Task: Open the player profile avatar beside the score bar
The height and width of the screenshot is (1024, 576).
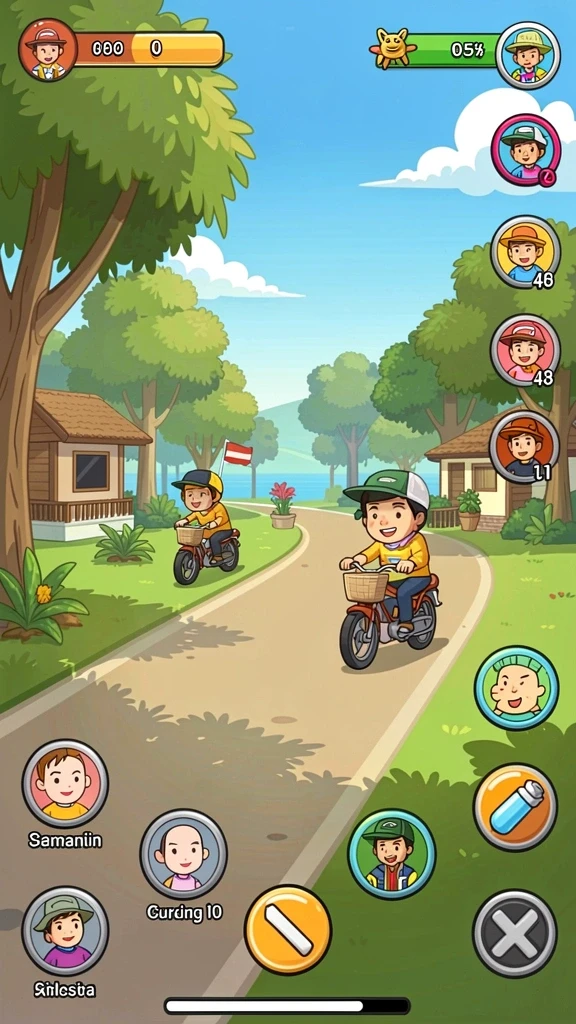Action: (48, 49)
